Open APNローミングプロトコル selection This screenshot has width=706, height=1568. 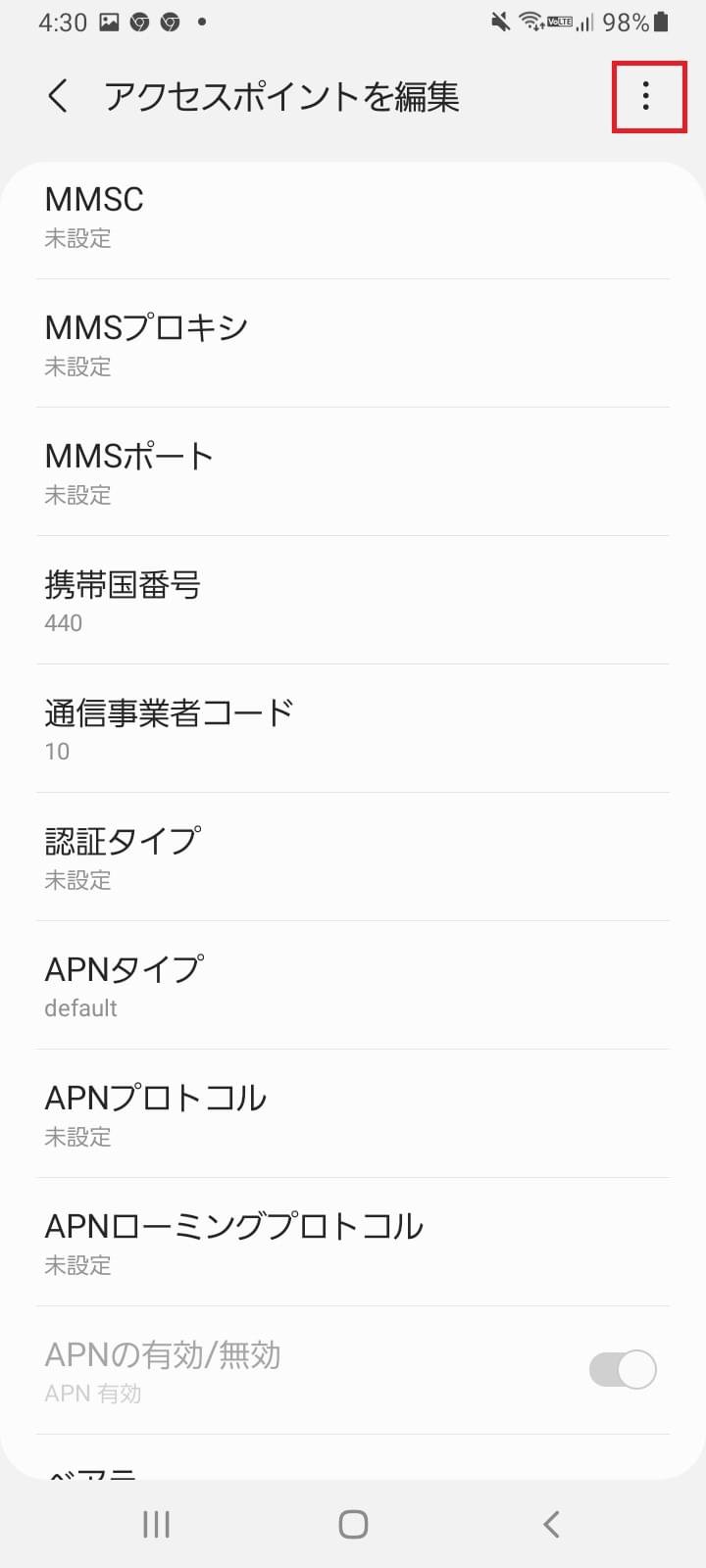point(353,1241)
